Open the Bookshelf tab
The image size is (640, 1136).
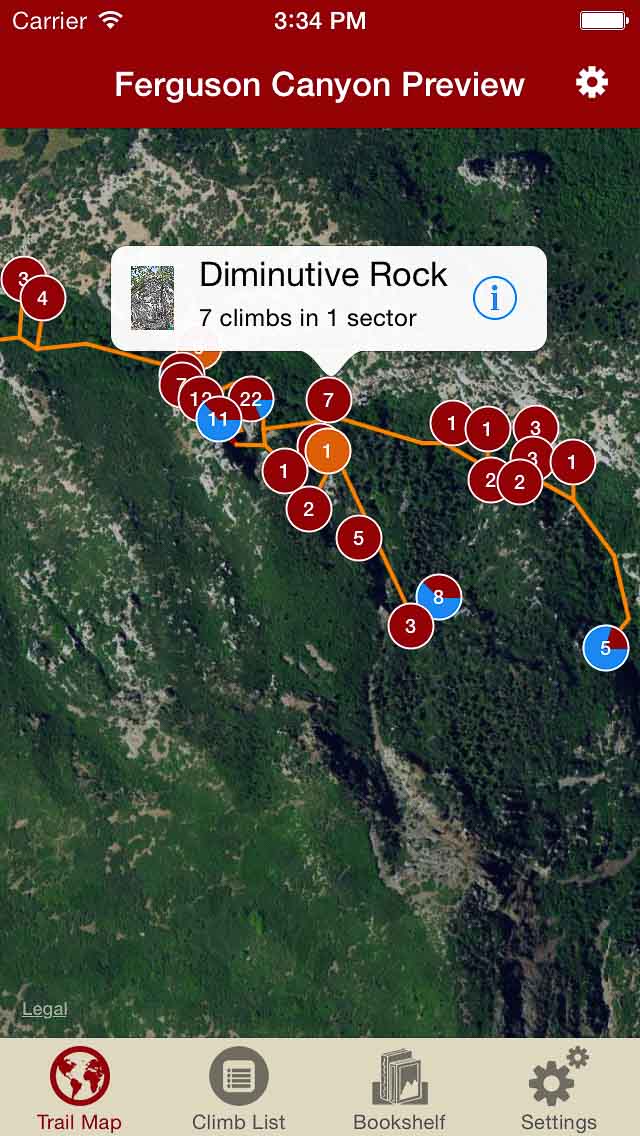[x=399, y=1088]
